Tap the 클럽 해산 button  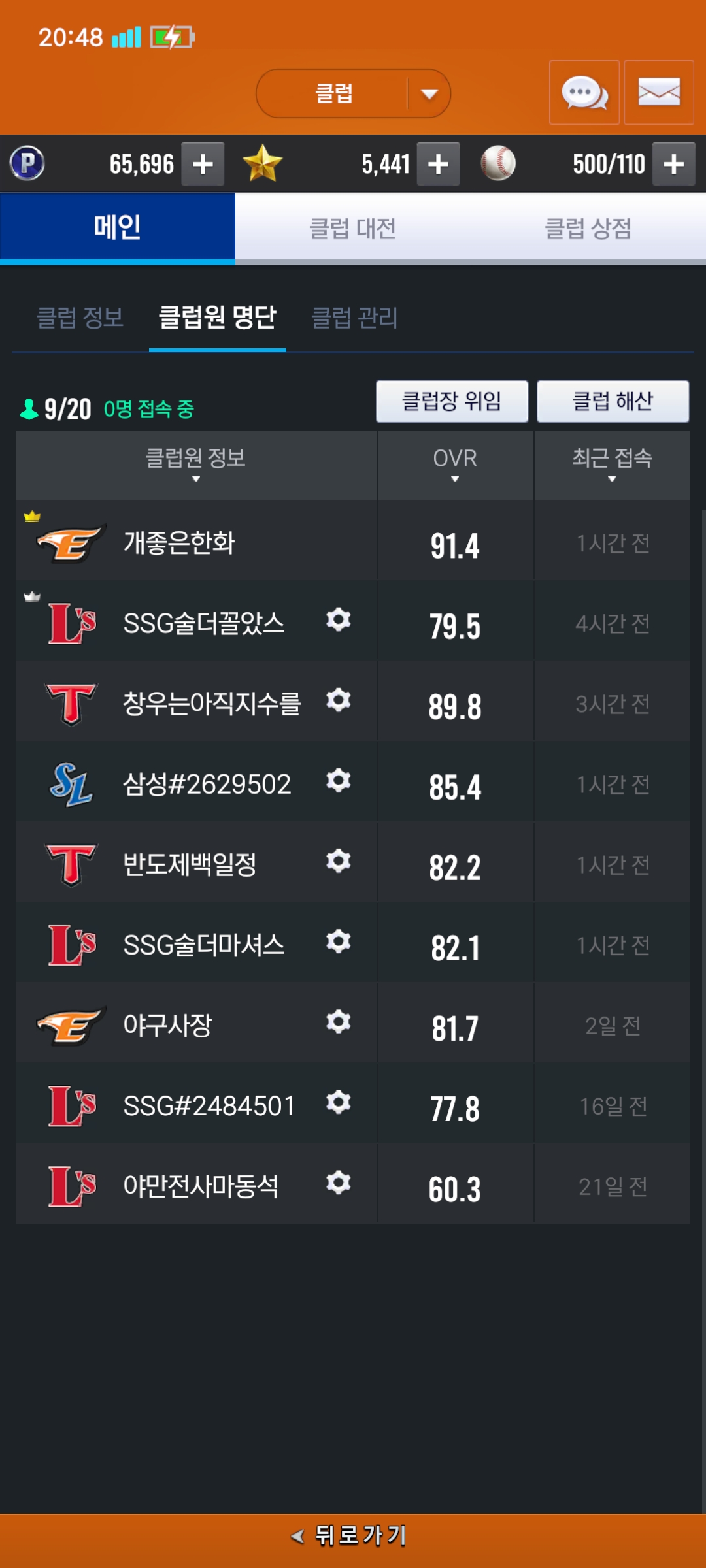[613, 401]
